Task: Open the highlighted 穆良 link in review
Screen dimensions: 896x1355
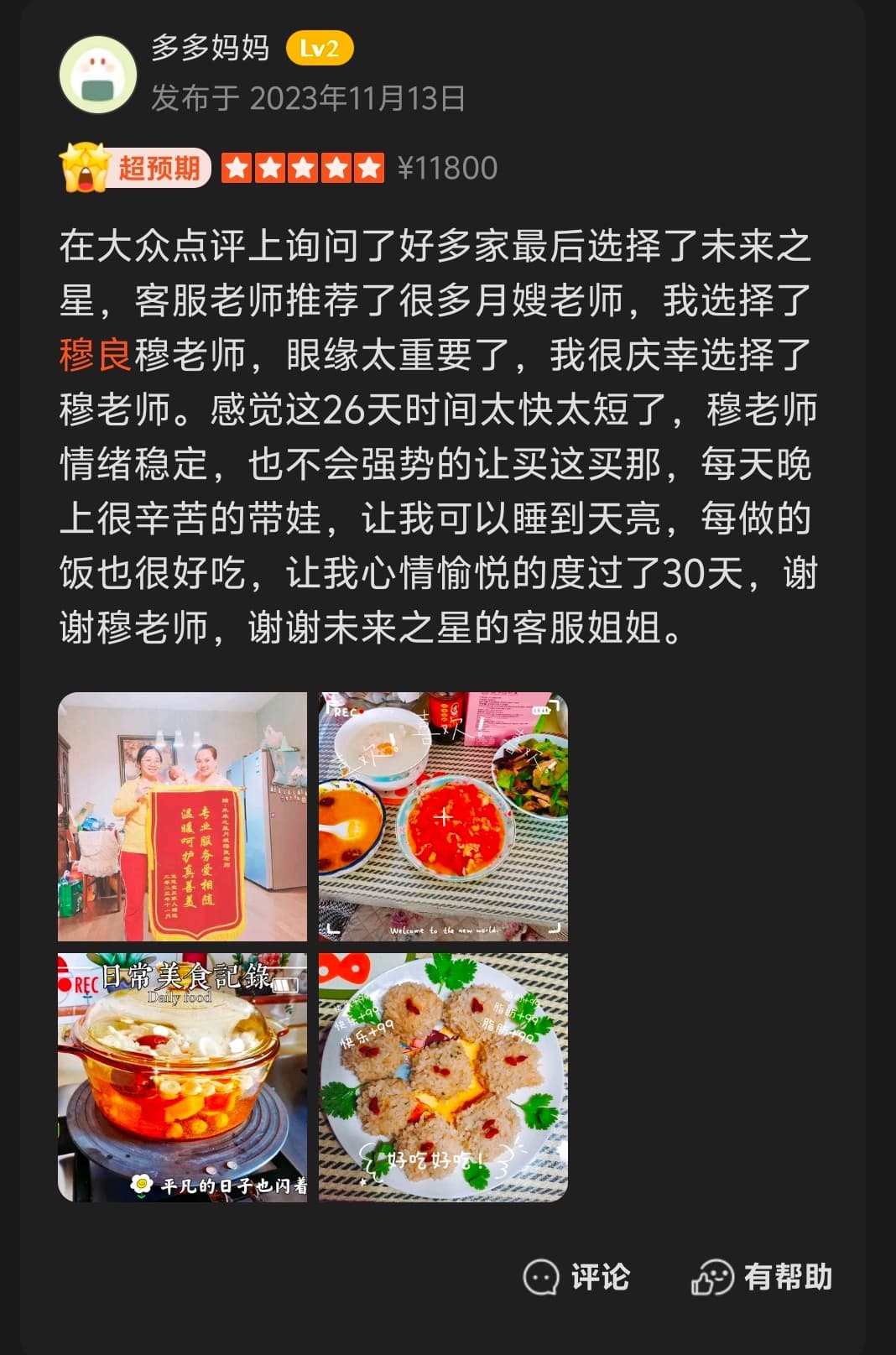Action: [95, 355]
